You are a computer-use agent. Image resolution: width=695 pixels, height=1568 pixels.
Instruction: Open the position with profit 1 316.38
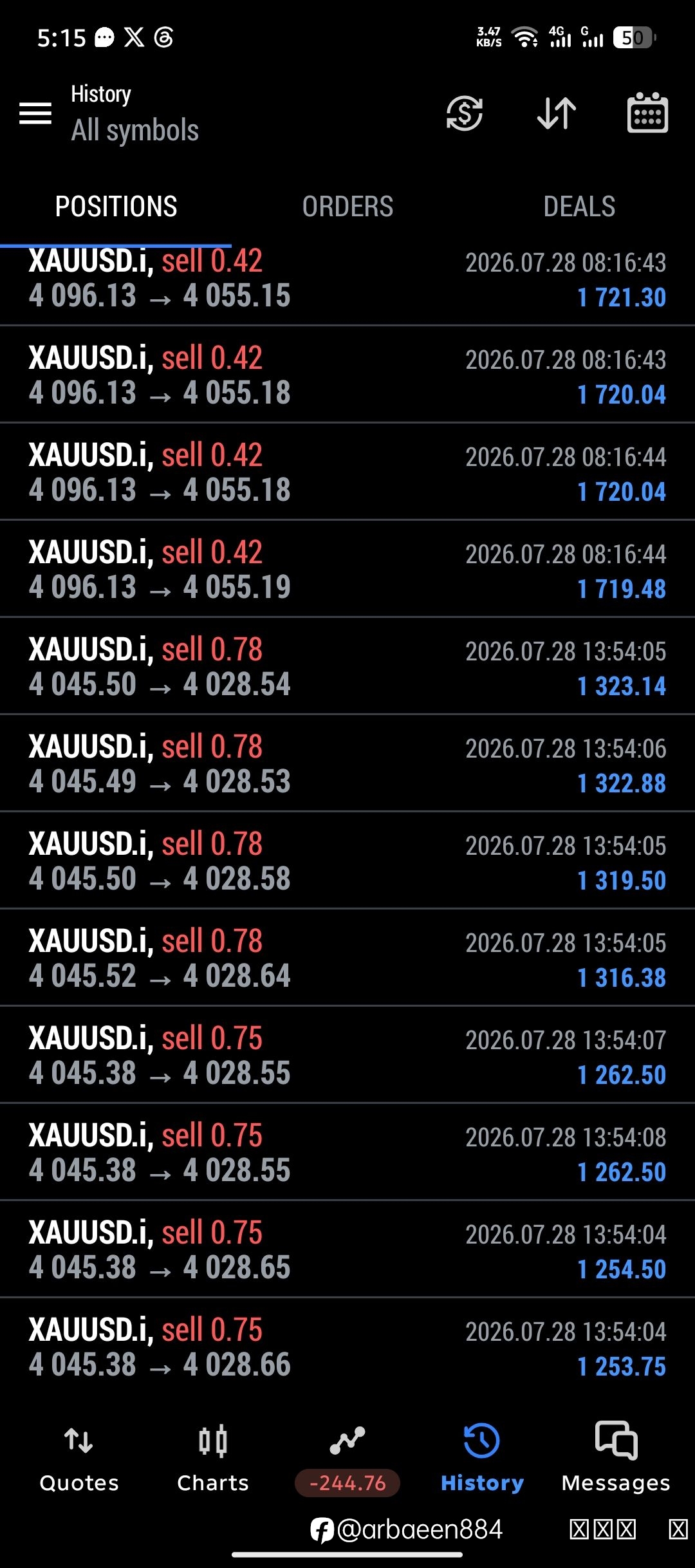click(347, 957)
